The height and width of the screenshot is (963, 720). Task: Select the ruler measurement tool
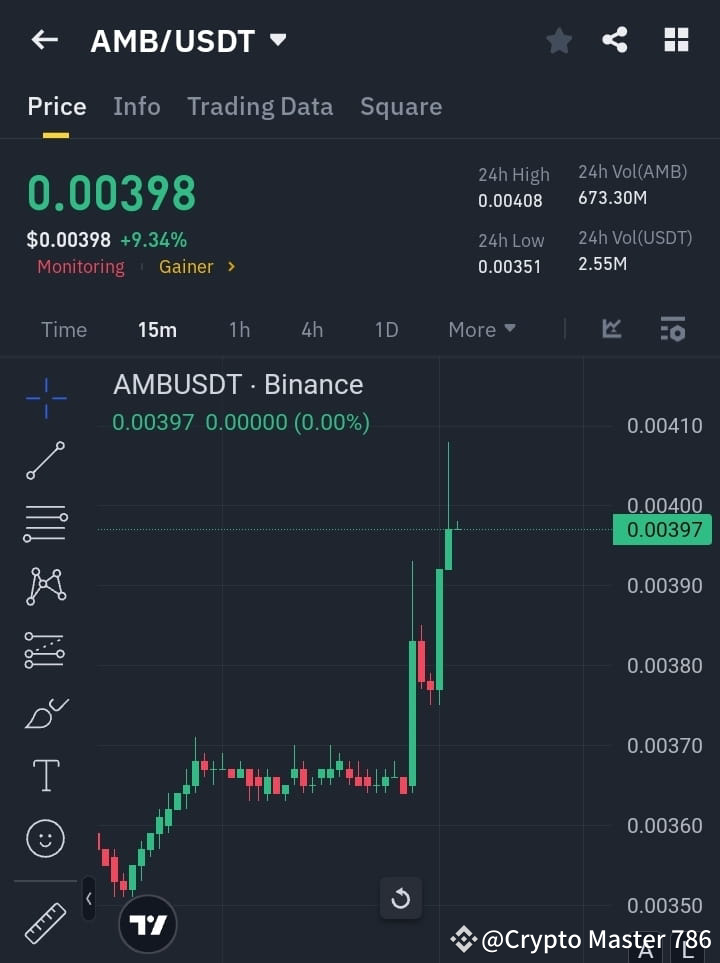[x=44, y=922]
